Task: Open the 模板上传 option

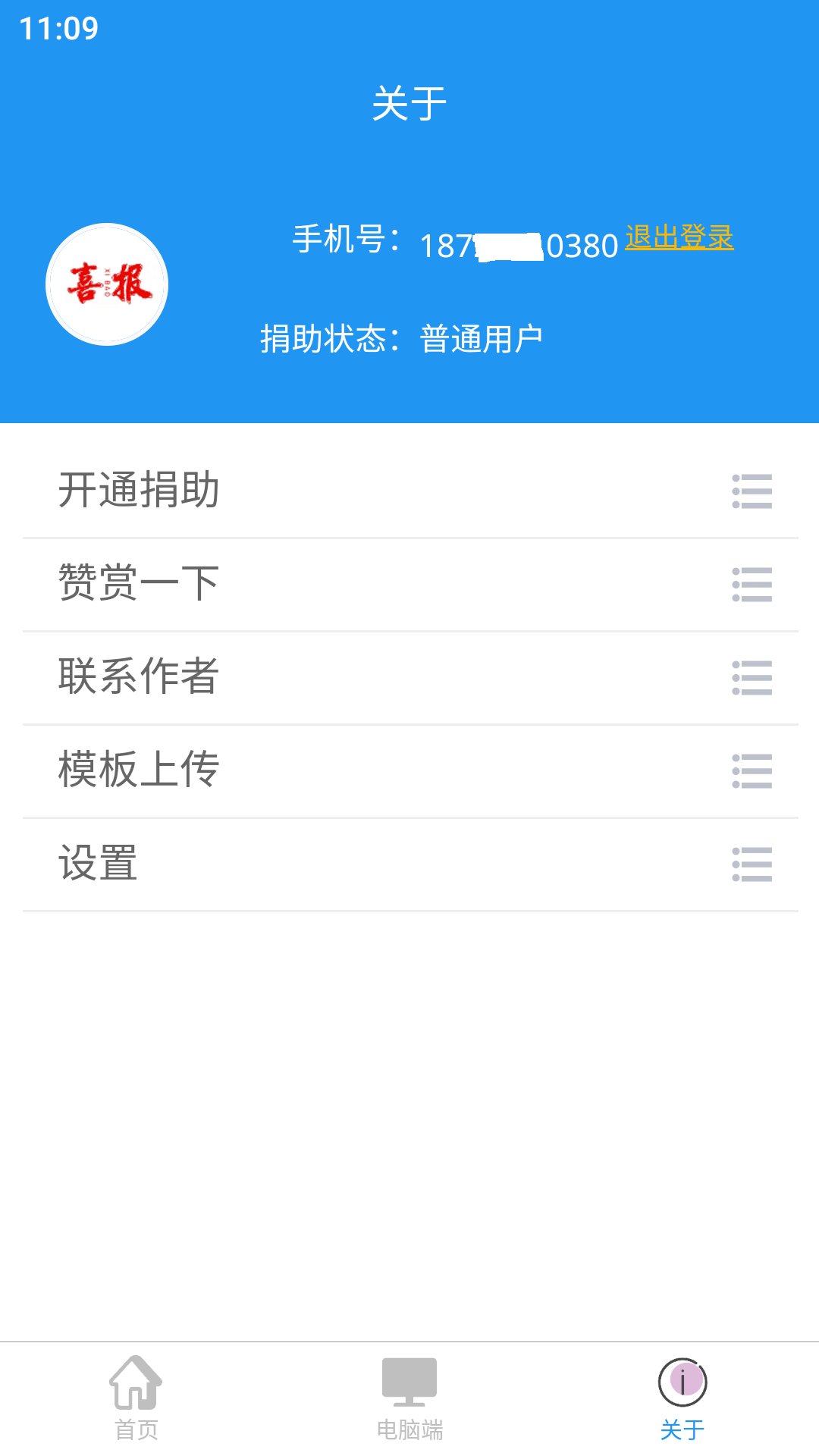Action: pos(139,770)
